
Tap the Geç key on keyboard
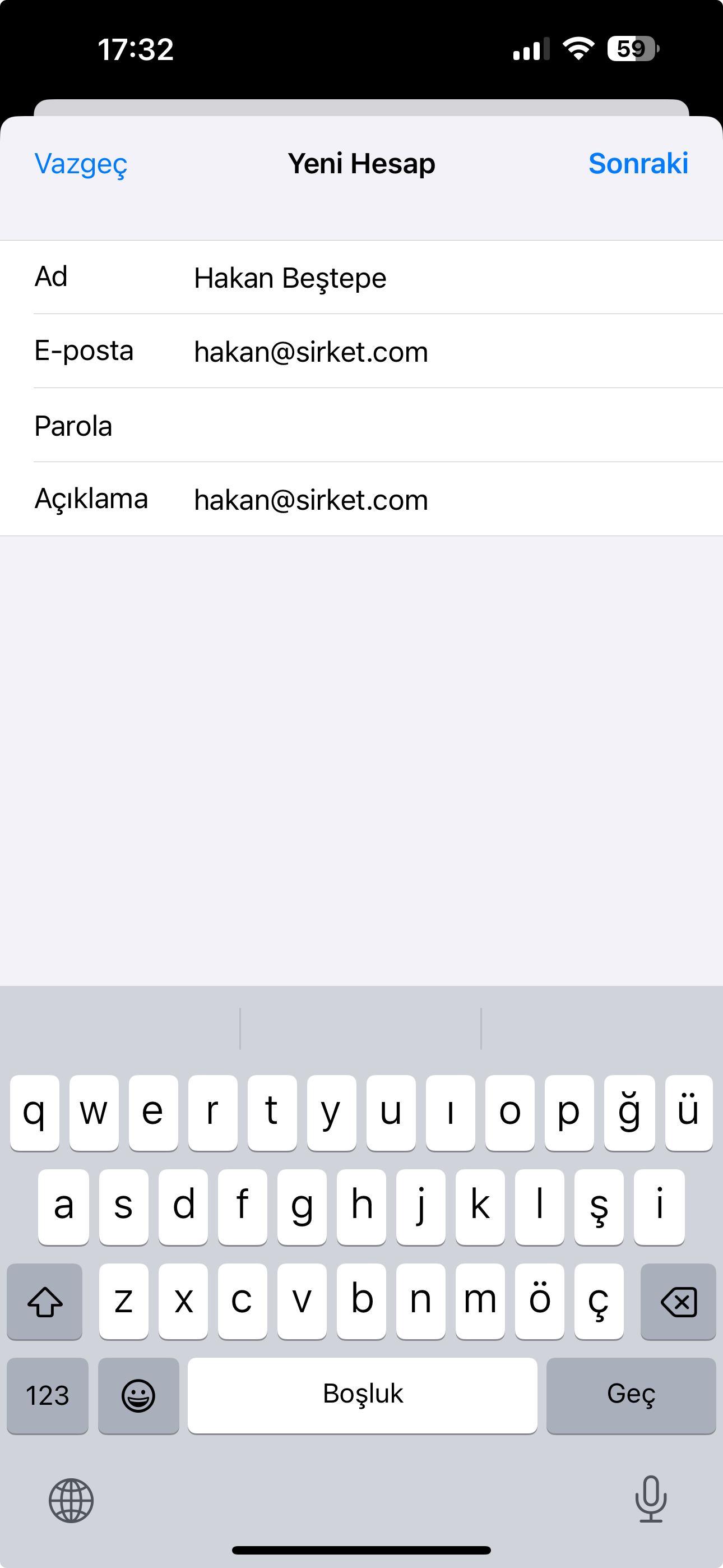coord(631,1395)
